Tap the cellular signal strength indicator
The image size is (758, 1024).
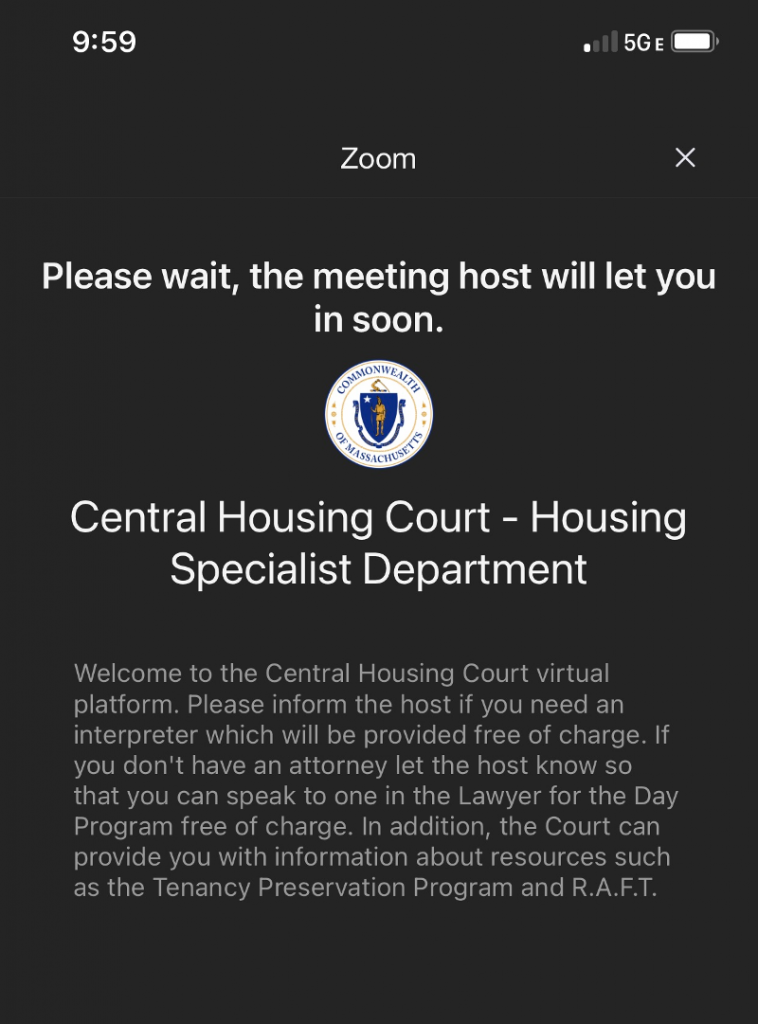tap(600, 41)
